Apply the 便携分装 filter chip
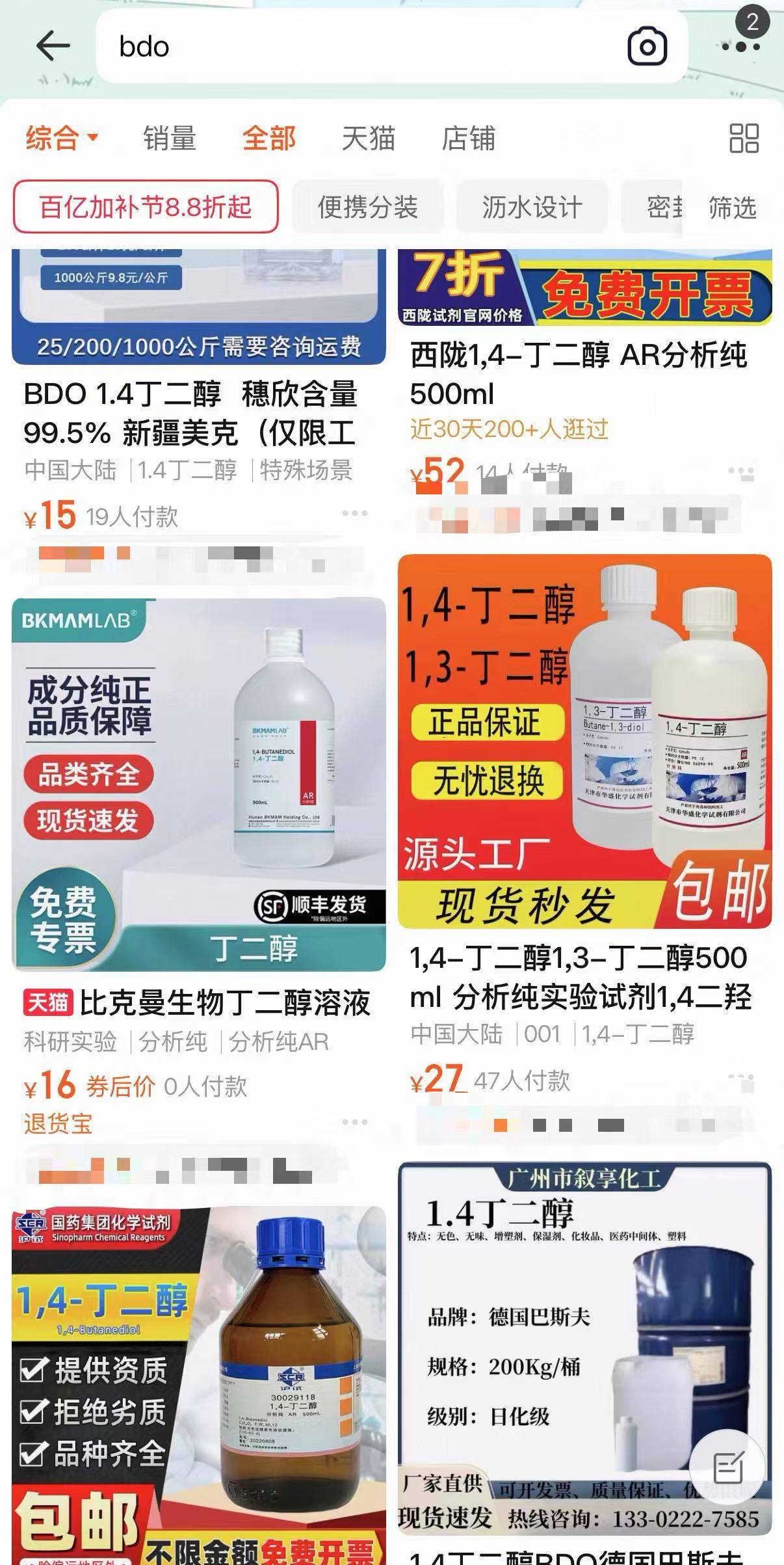The width and height of the screenshot is (784, 1565). coord(367,207)
